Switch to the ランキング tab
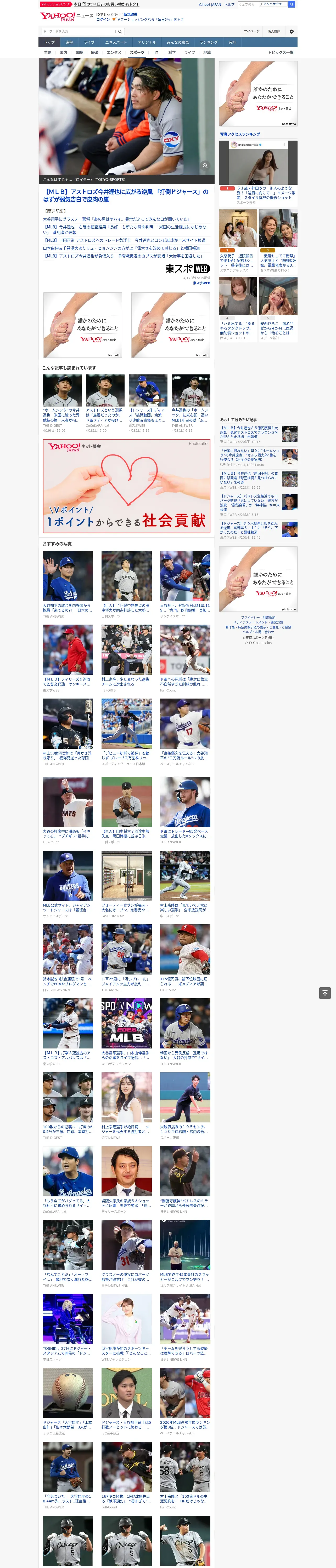 (x=209, y=43)
